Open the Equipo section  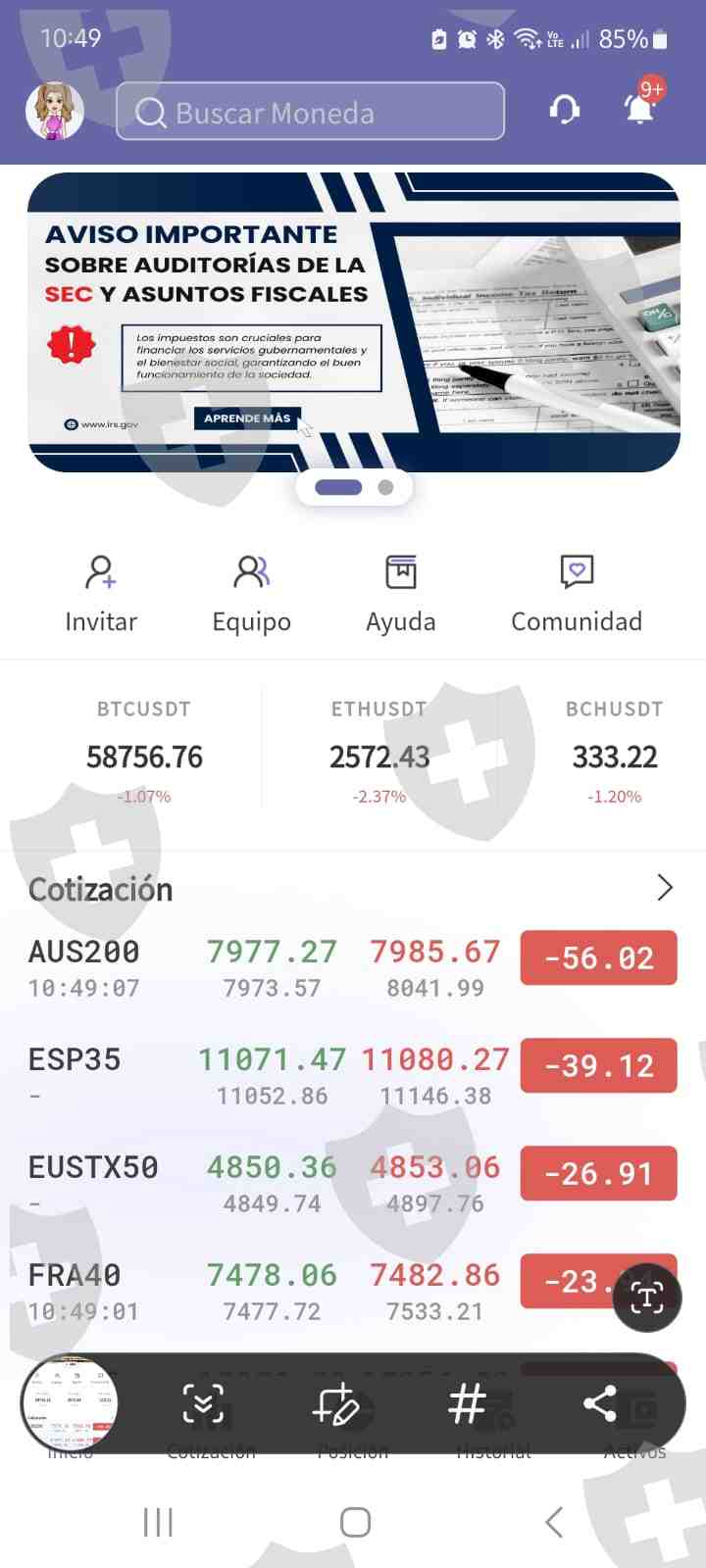pos(252,594)
